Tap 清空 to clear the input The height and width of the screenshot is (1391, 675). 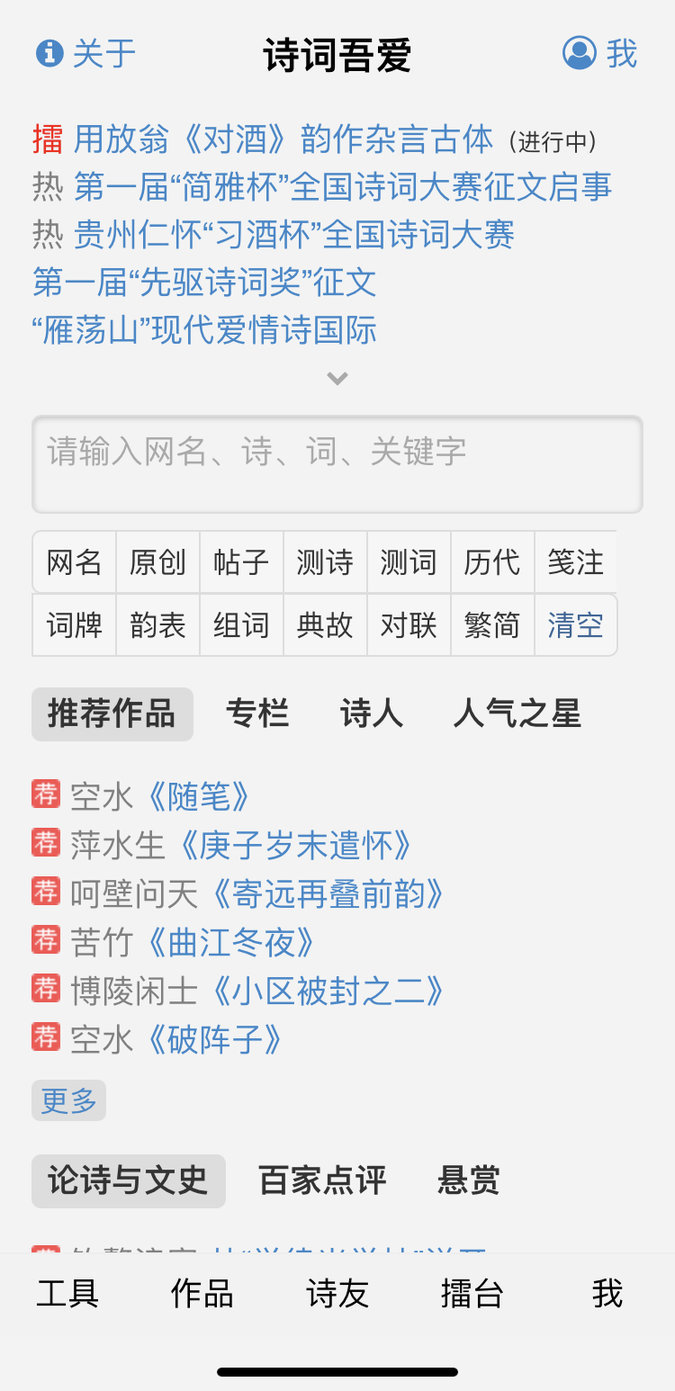(x=575, y=625)
